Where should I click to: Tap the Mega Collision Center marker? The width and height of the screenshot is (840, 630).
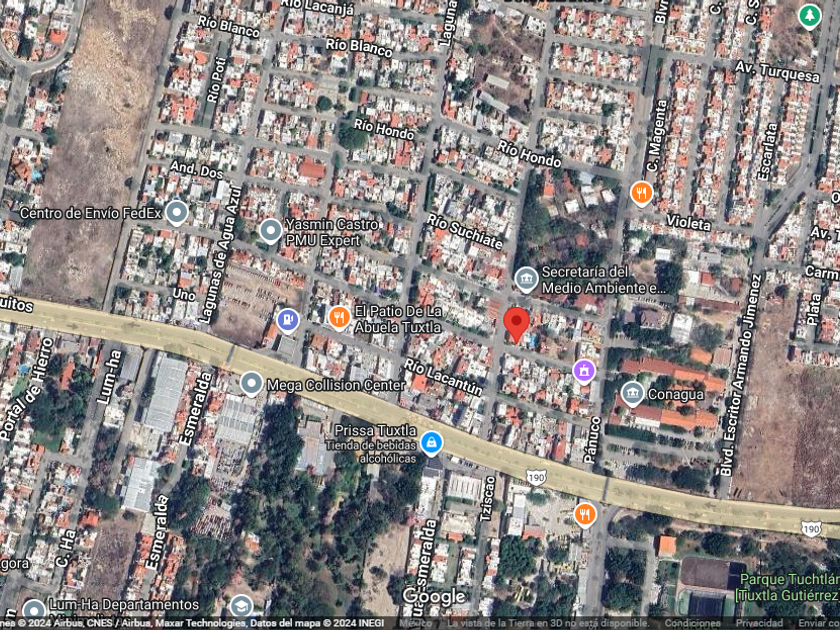251,383
